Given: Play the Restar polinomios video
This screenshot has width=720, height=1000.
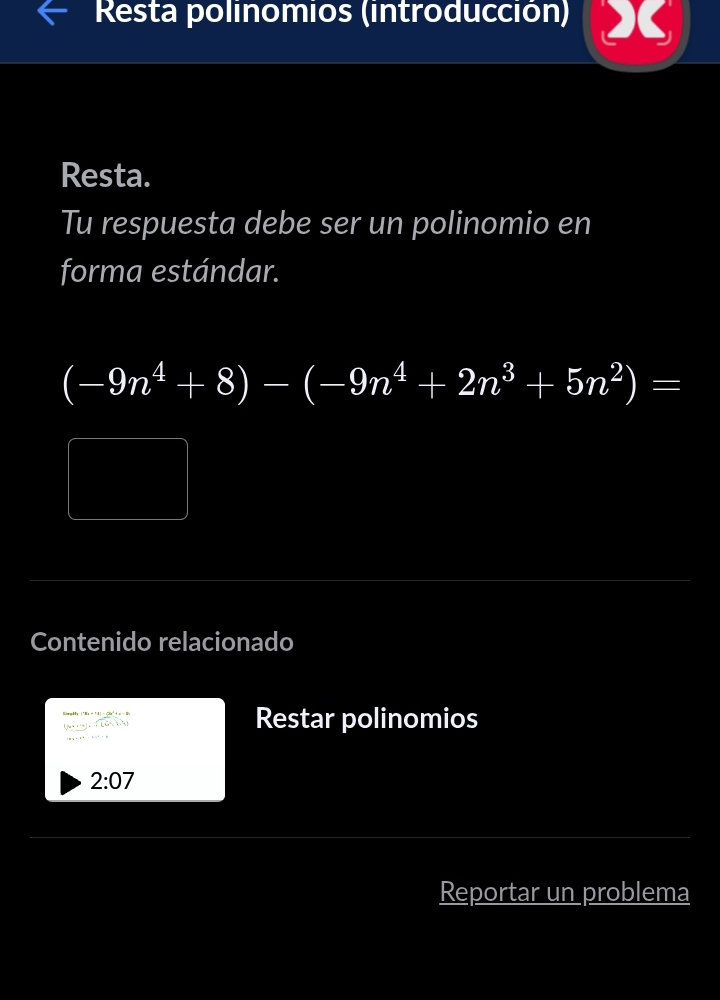Looking at the screenshot, I should click(134, 749).
